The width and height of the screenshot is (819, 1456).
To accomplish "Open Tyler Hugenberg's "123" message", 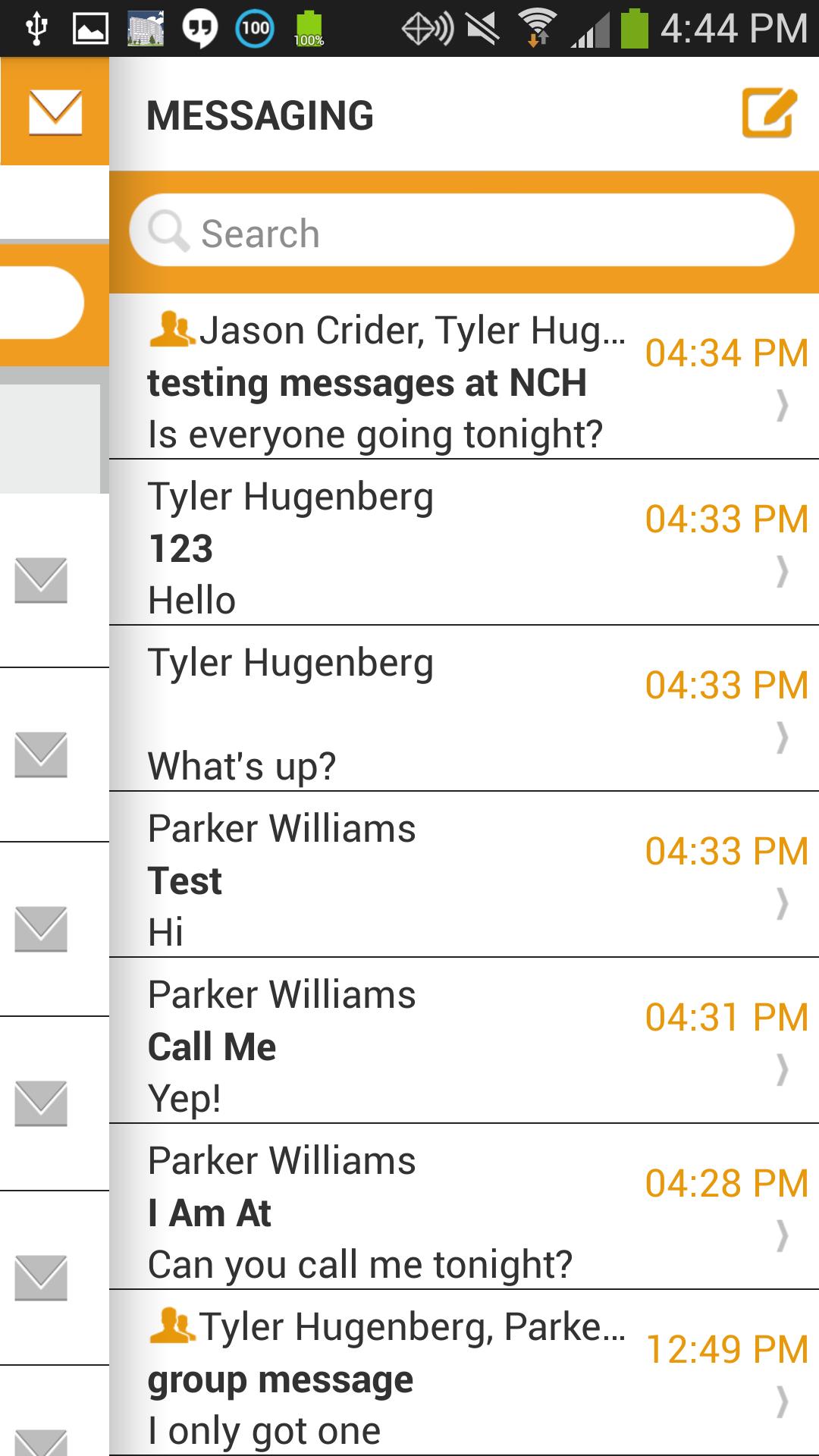I will (x=463, y=548).
